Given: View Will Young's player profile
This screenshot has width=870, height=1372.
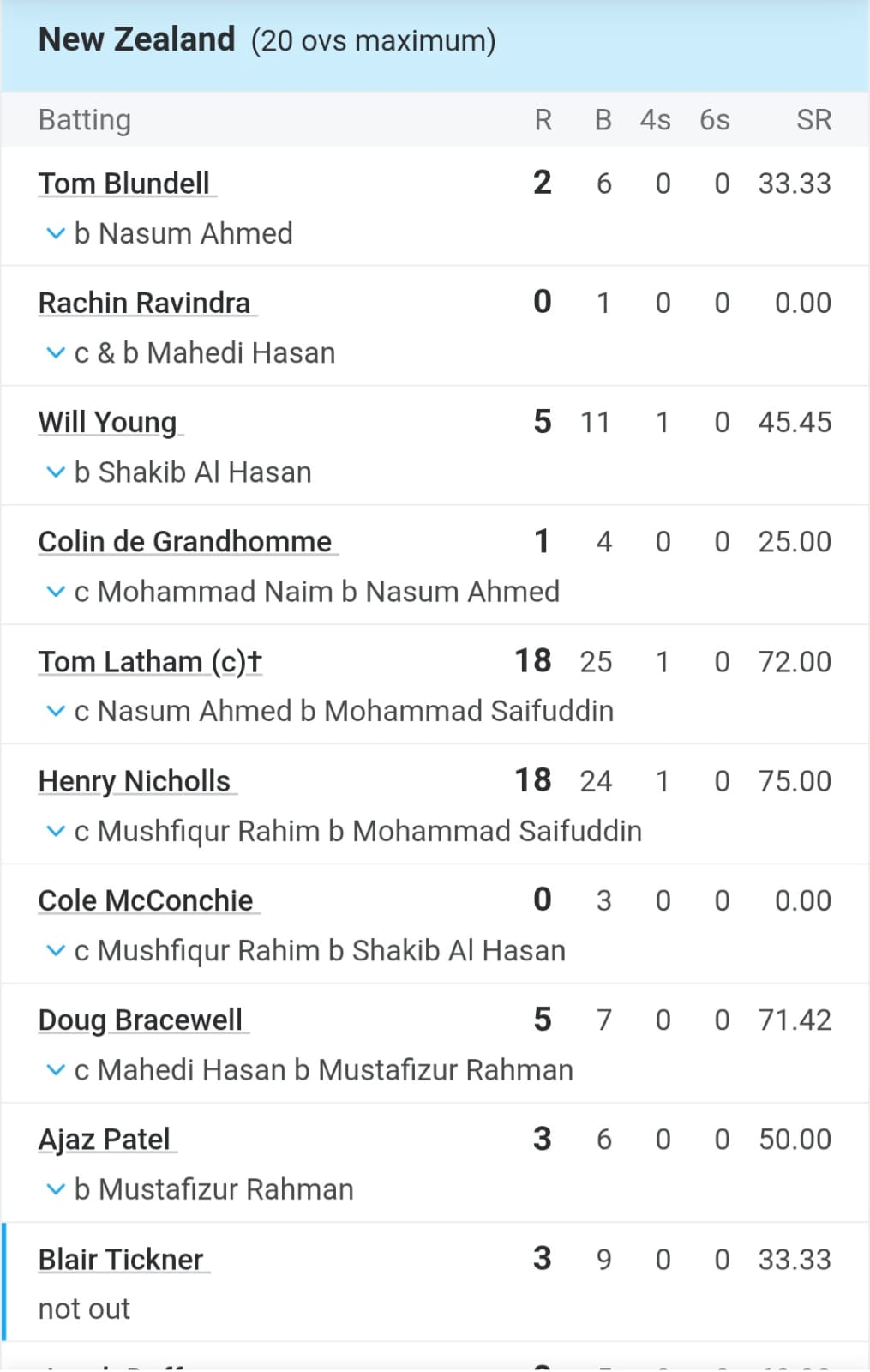Looking at the screenshot, I should (x=107, y=422).
